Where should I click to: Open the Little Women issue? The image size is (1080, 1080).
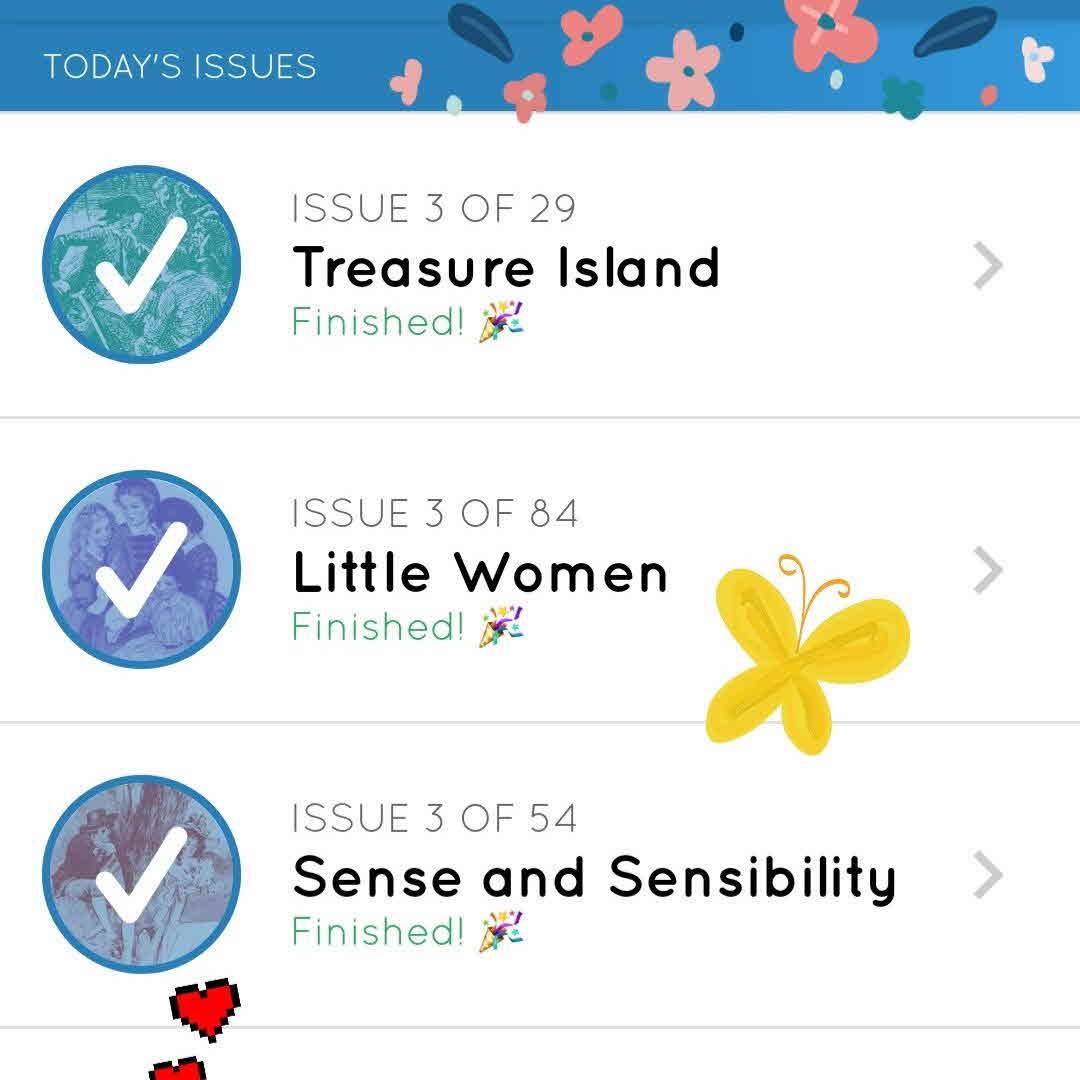click(x=480, y=572)
